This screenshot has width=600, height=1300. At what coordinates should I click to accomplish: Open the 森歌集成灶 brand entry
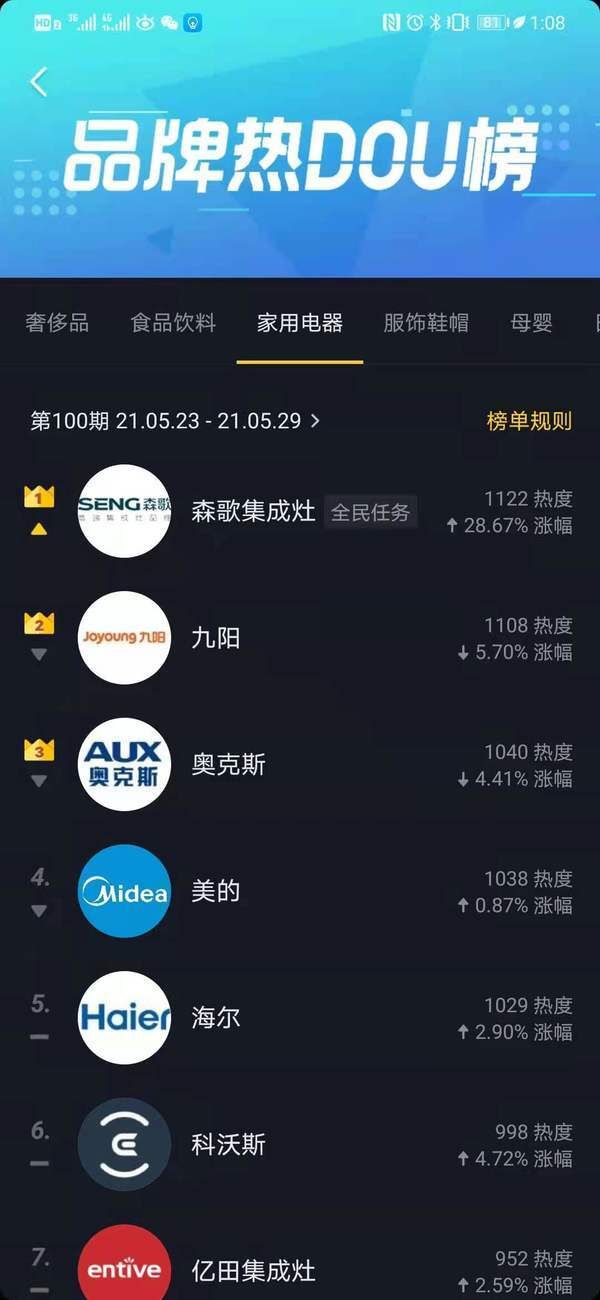tap(253, 512)
